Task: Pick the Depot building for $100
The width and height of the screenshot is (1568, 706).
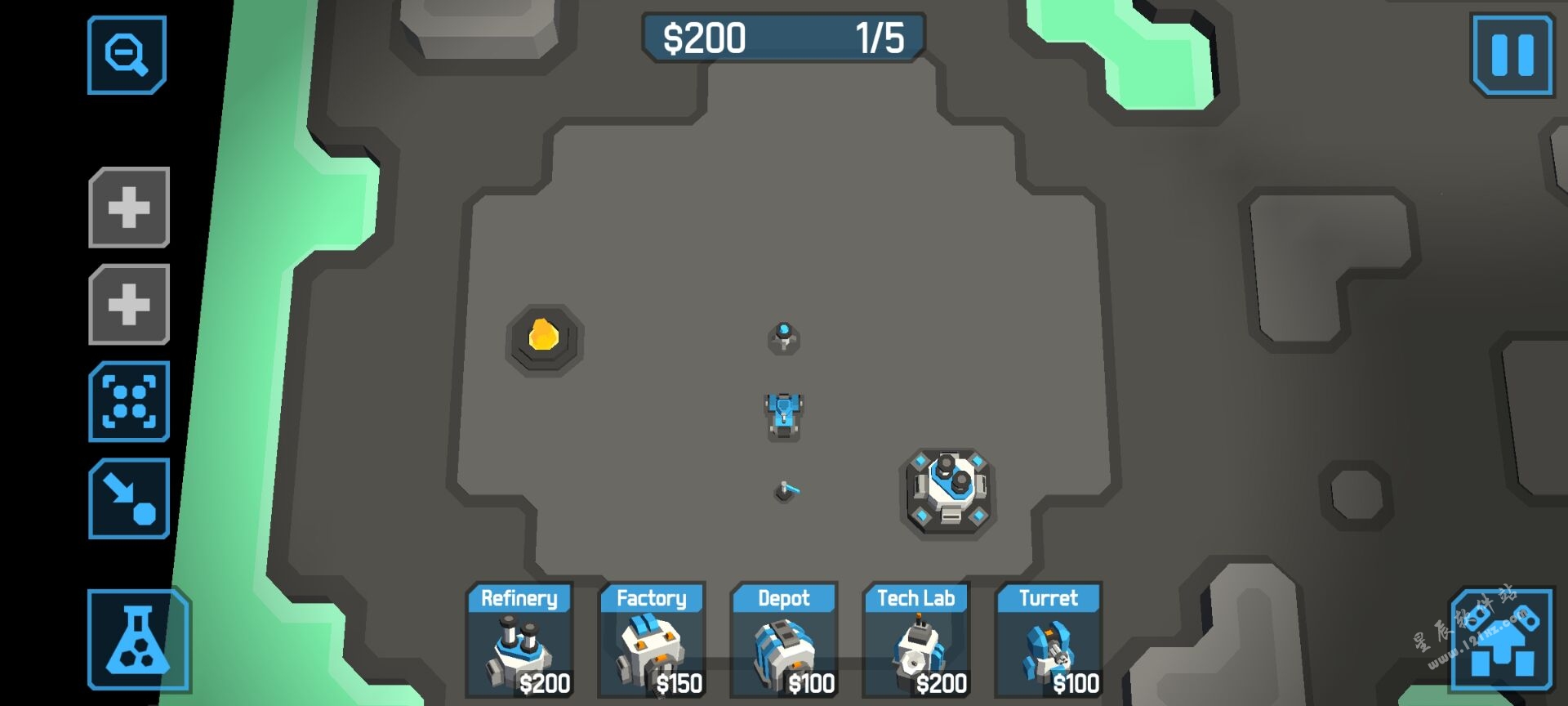Action: 784,640
